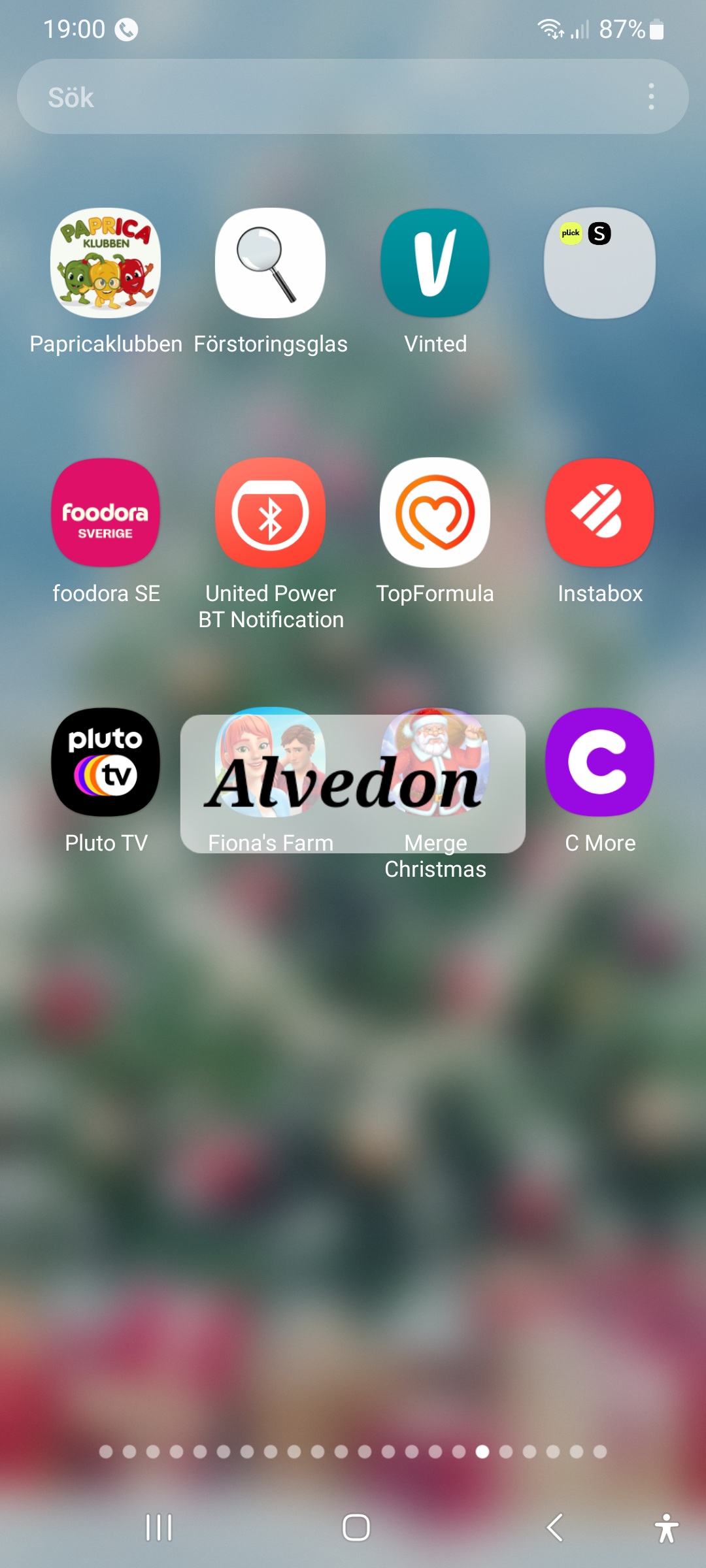Launch the Vinted app
Screen dimensions: 706x1568
435,263
